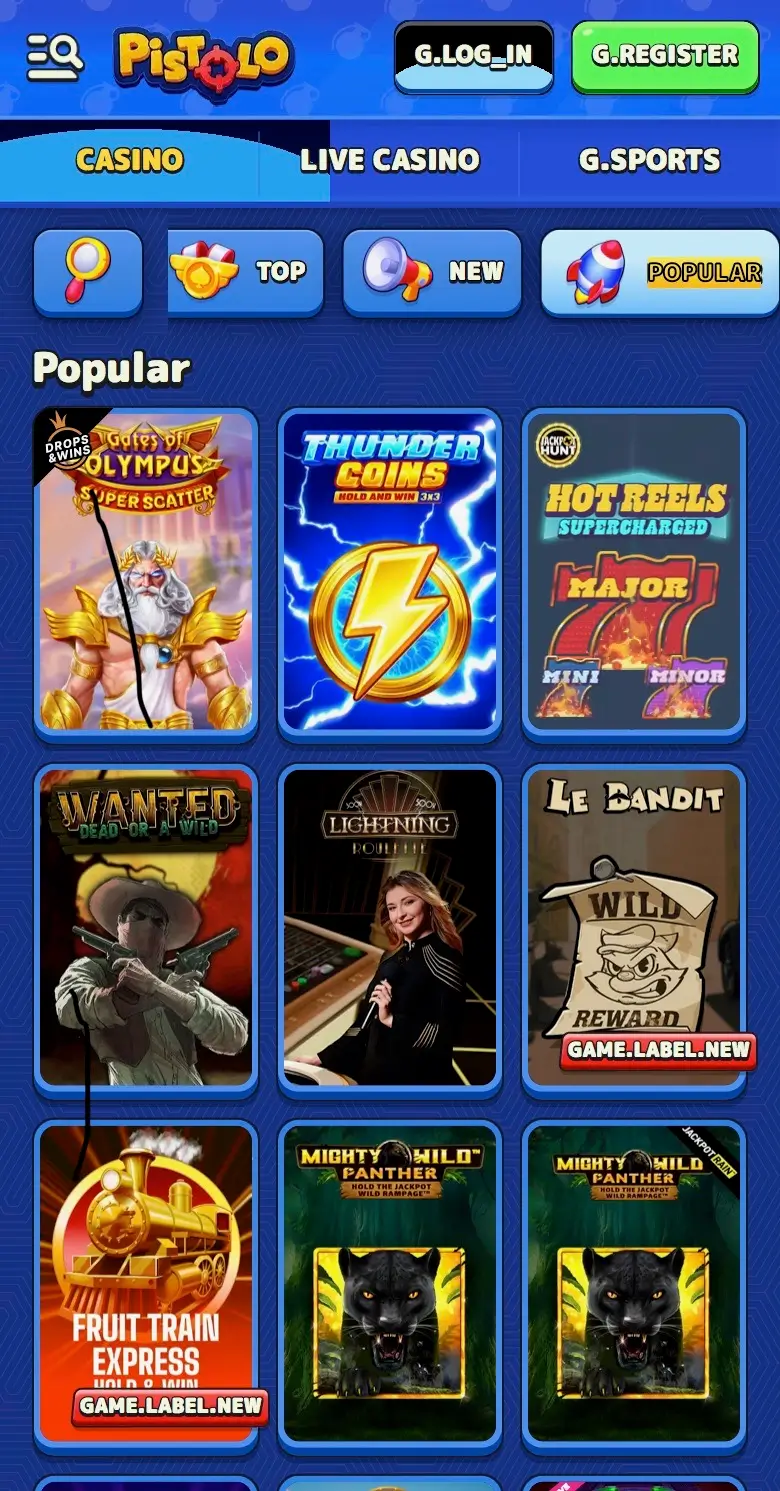
Task: Launch Hot Reels Supercharged
Action: coord(633,570)
